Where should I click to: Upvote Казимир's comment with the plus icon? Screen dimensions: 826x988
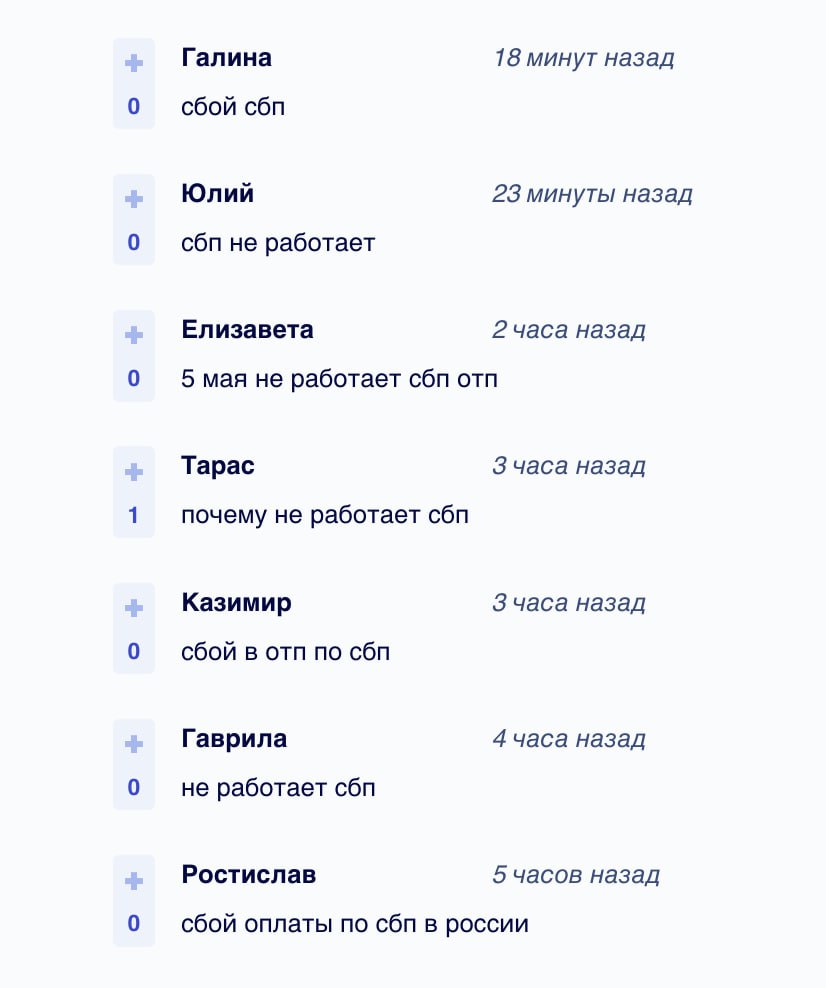pyautogui.click(x=134, y=608)
